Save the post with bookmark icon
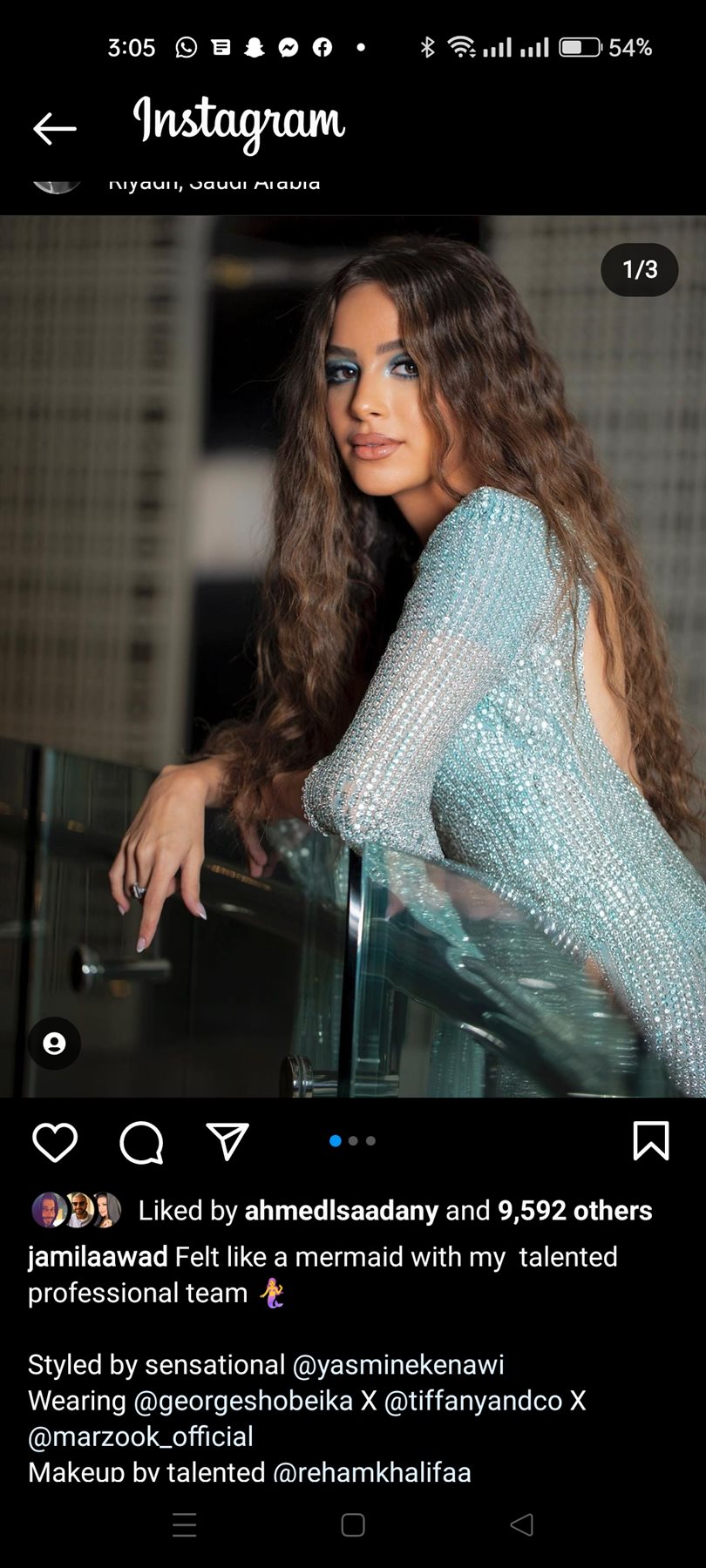The width and height of the screenshot is (706, 1568). point(650,1141)
